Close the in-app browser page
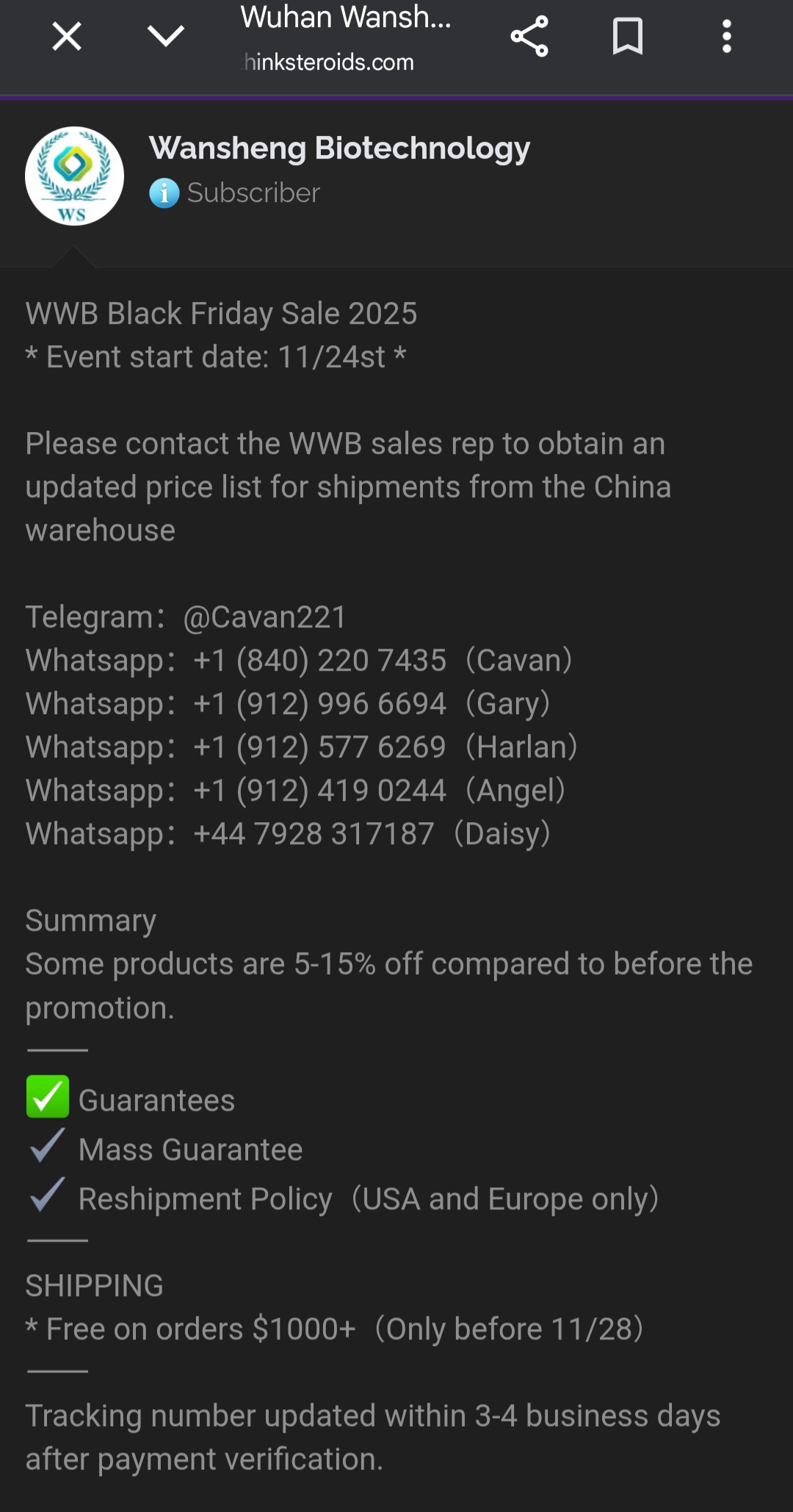793x1512 pixels. point(67,36)
